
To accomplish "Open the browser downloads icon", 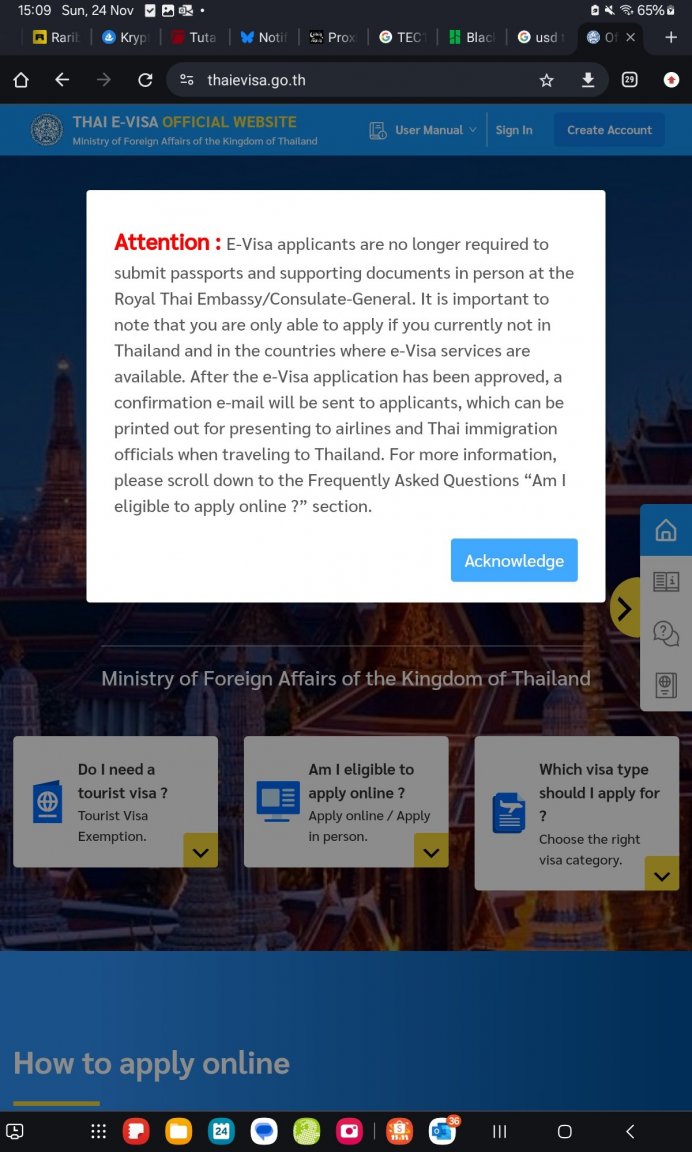I will (588, 80).
